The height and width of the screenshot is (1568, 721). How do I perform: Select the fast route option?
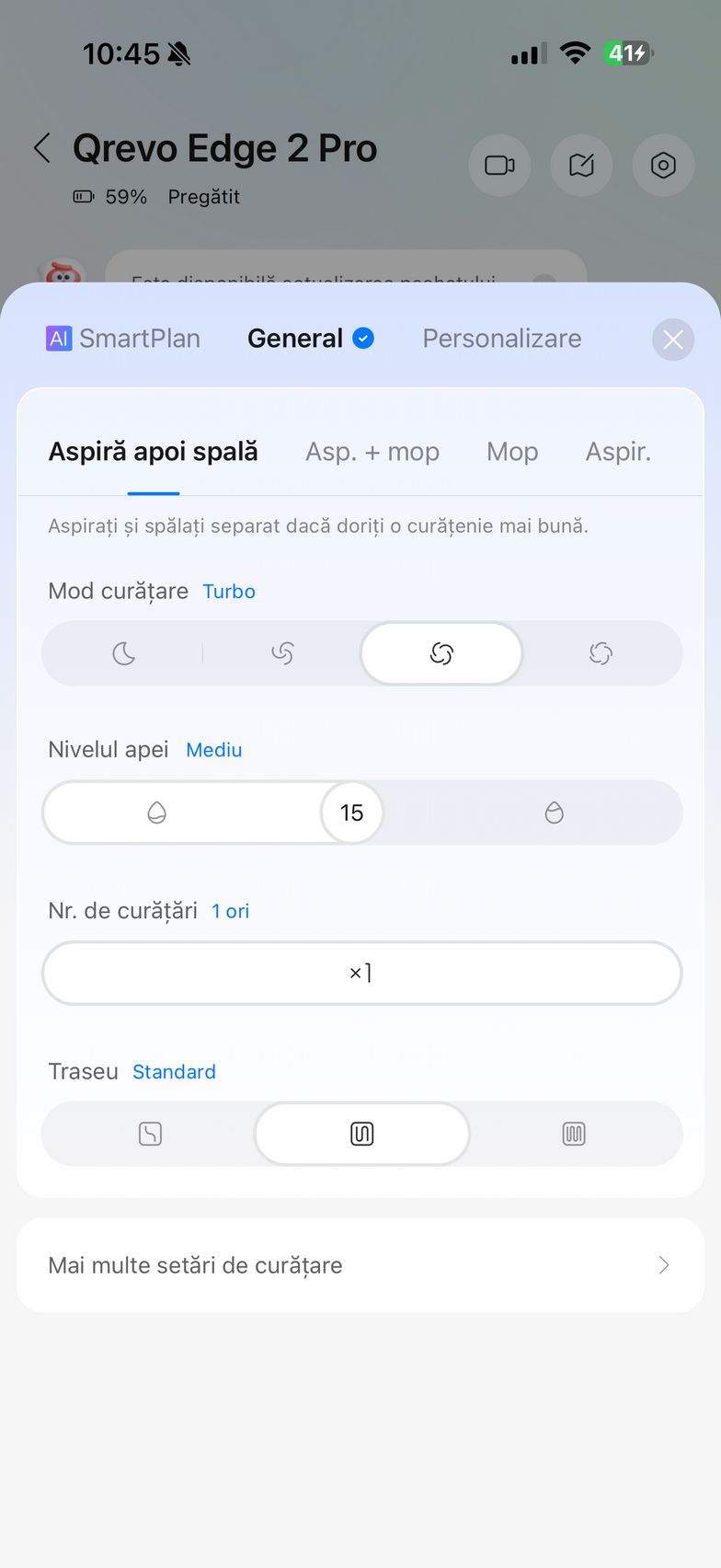pyautogui.click(x=150, y=1134)
